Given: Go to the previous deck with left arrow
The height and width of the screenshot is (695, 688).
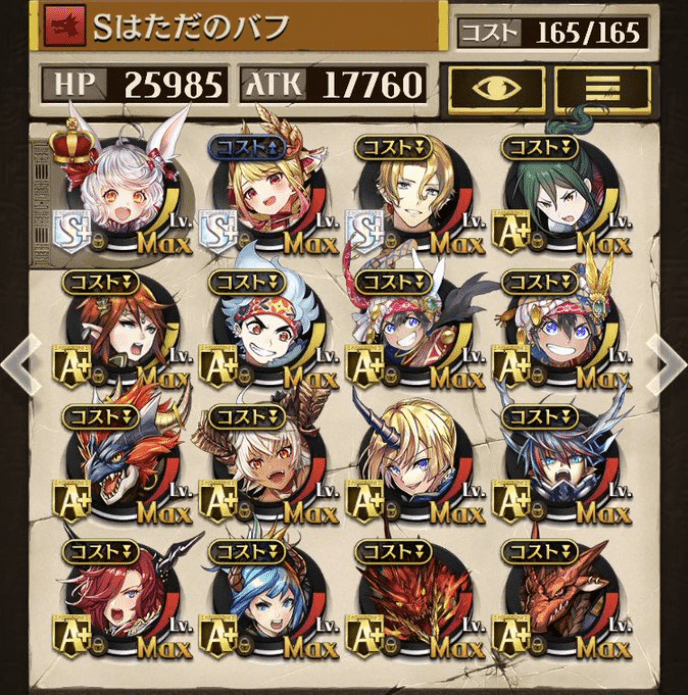Looking at the screenshot, I should point(19,363).
